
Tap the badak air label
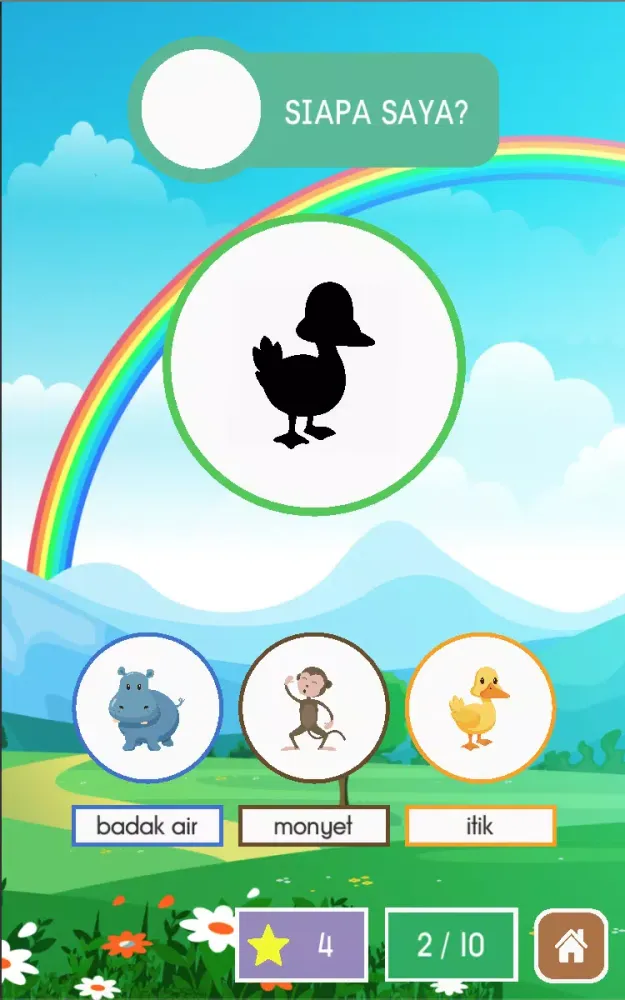(x=147, y=826)
